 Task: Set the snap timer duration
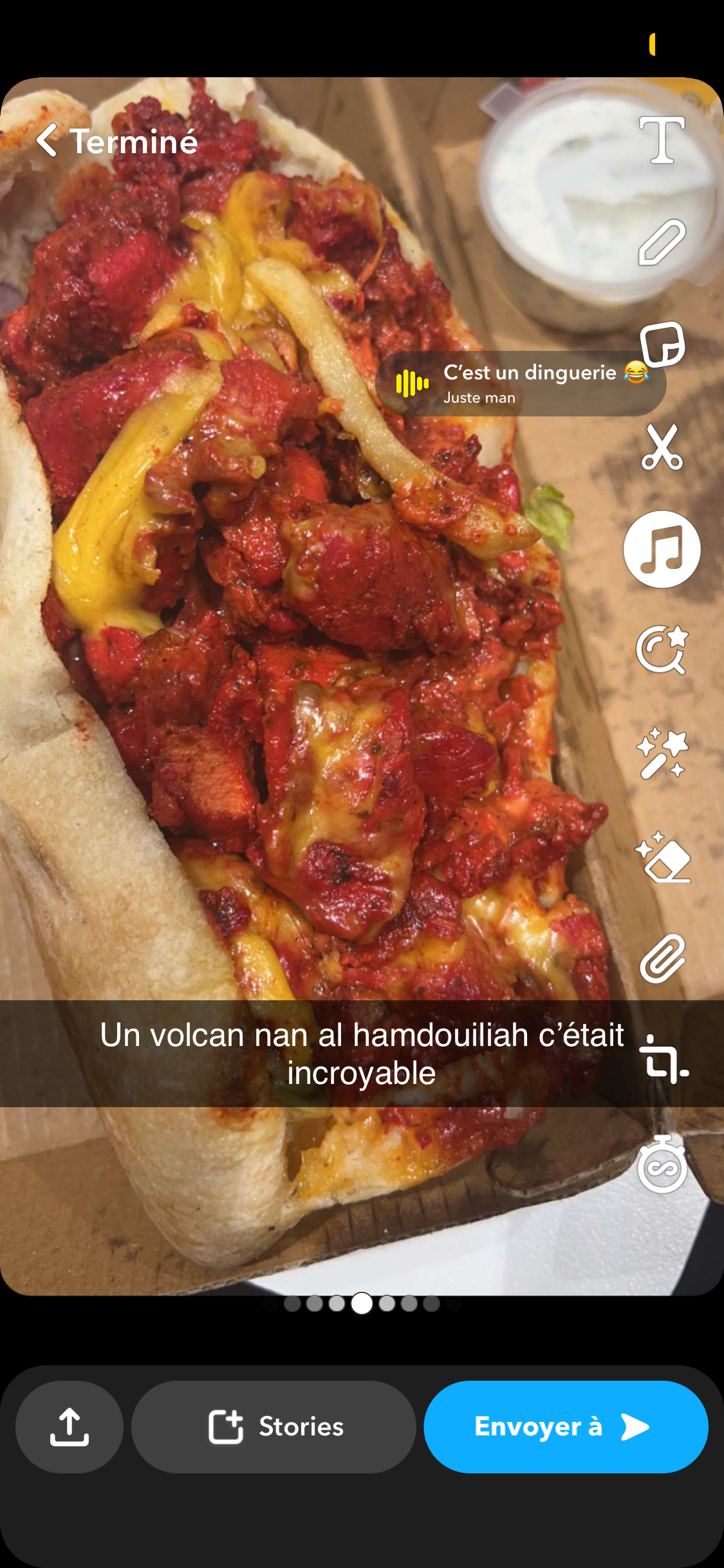click(663, 1164)
